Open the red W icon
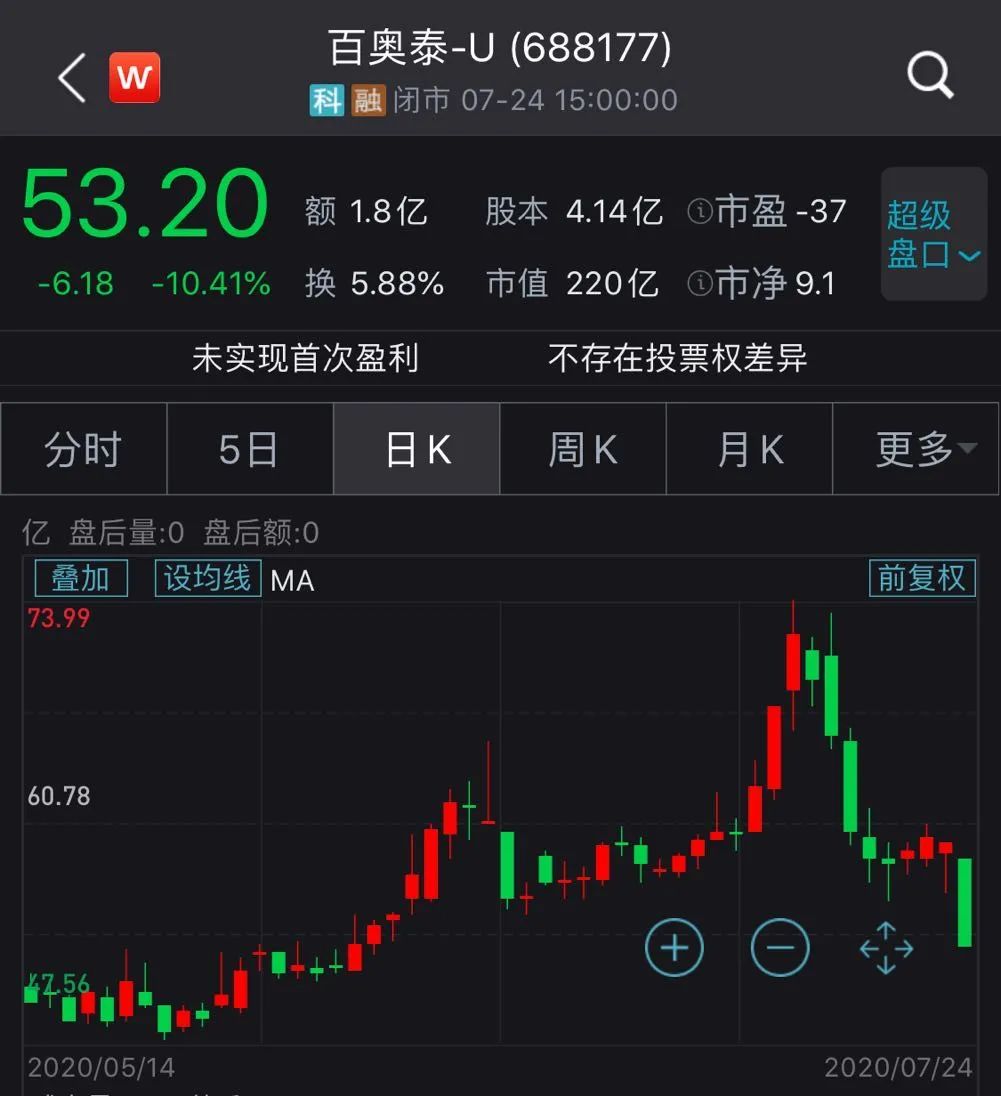 click(x=134, y=77)
